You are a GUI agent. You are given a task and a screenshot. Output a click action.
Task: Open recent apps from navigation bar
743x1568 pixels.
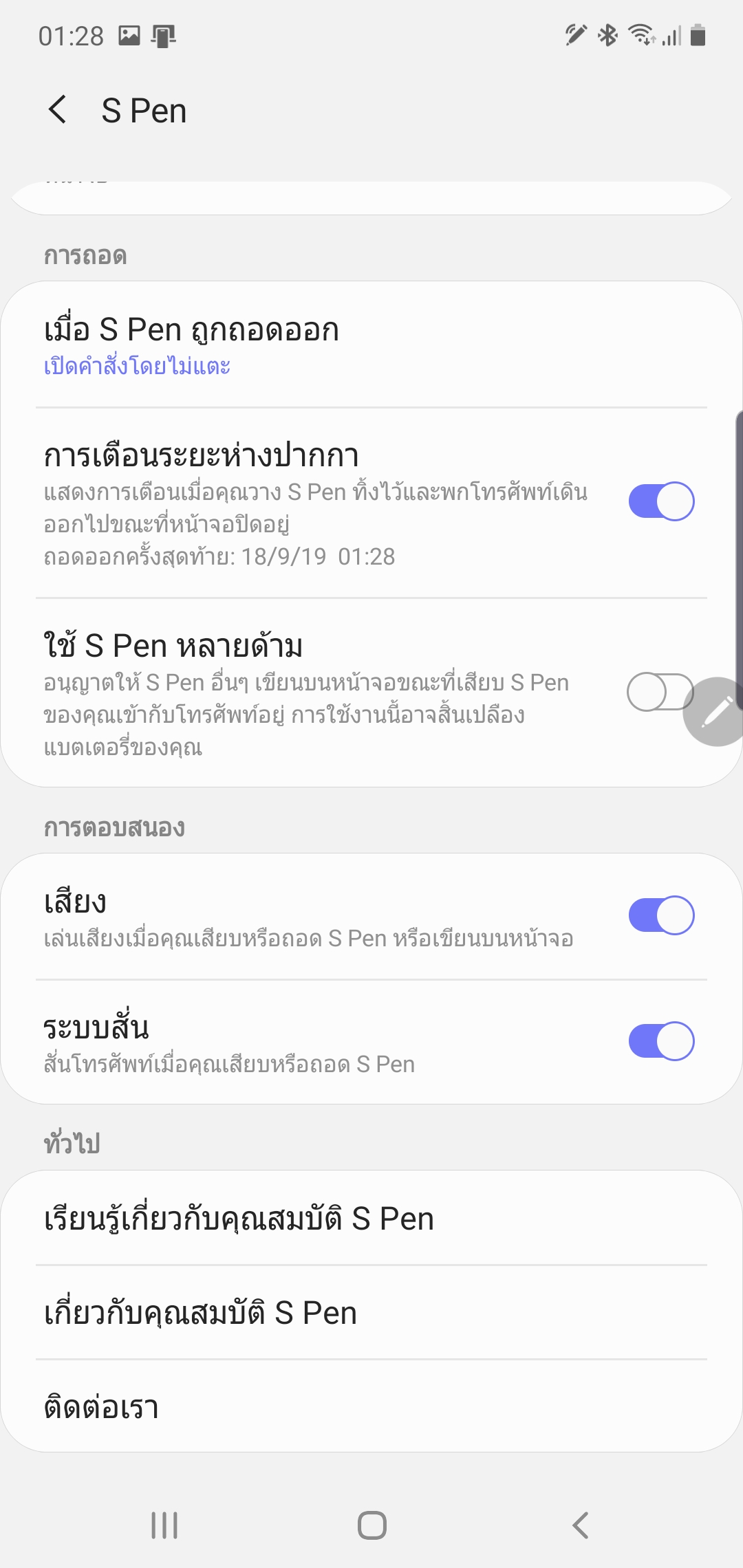click(x=164, y=1525)
